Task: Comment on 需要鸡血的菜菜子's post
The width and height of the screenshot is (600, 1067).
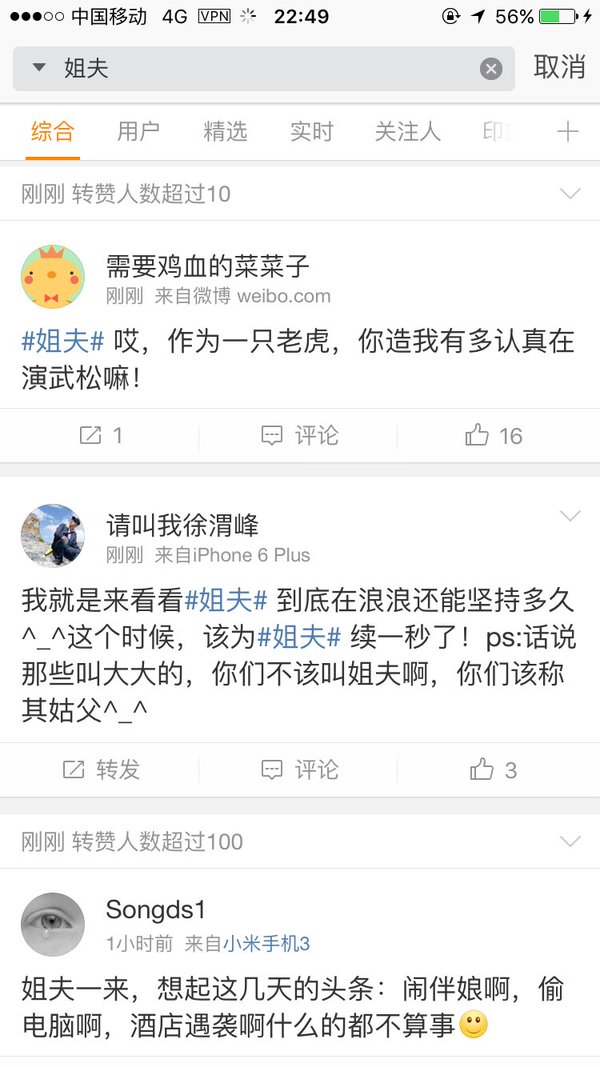Action: (299, 435)
